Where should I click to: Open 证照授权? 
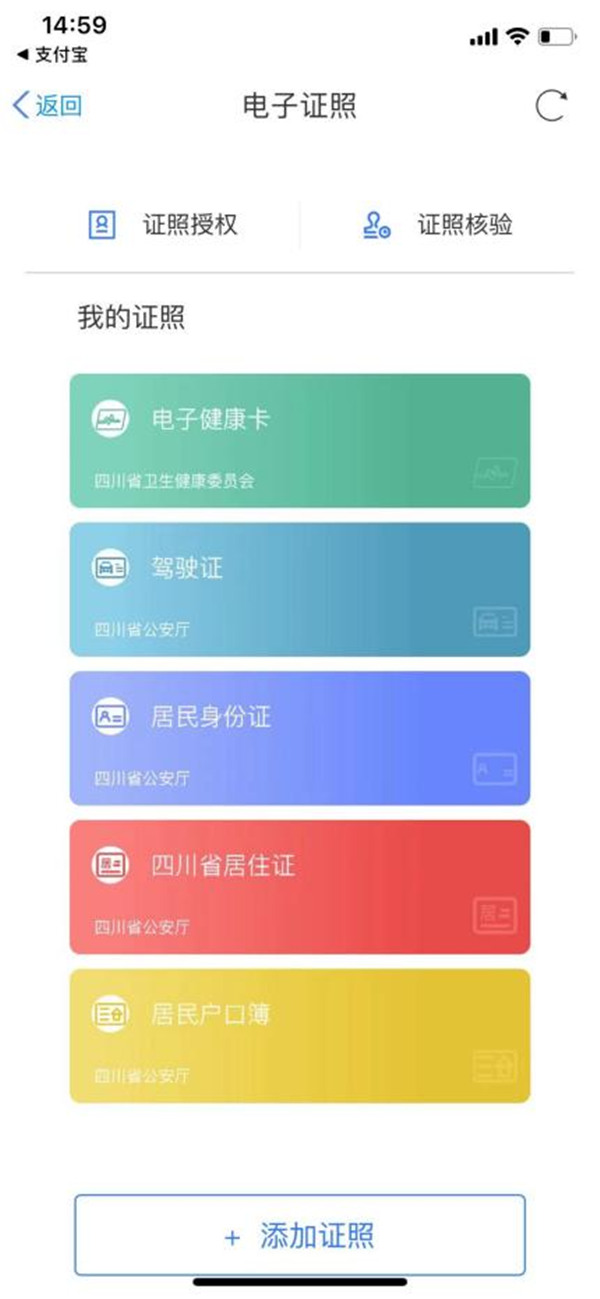[x=165, y=225]
